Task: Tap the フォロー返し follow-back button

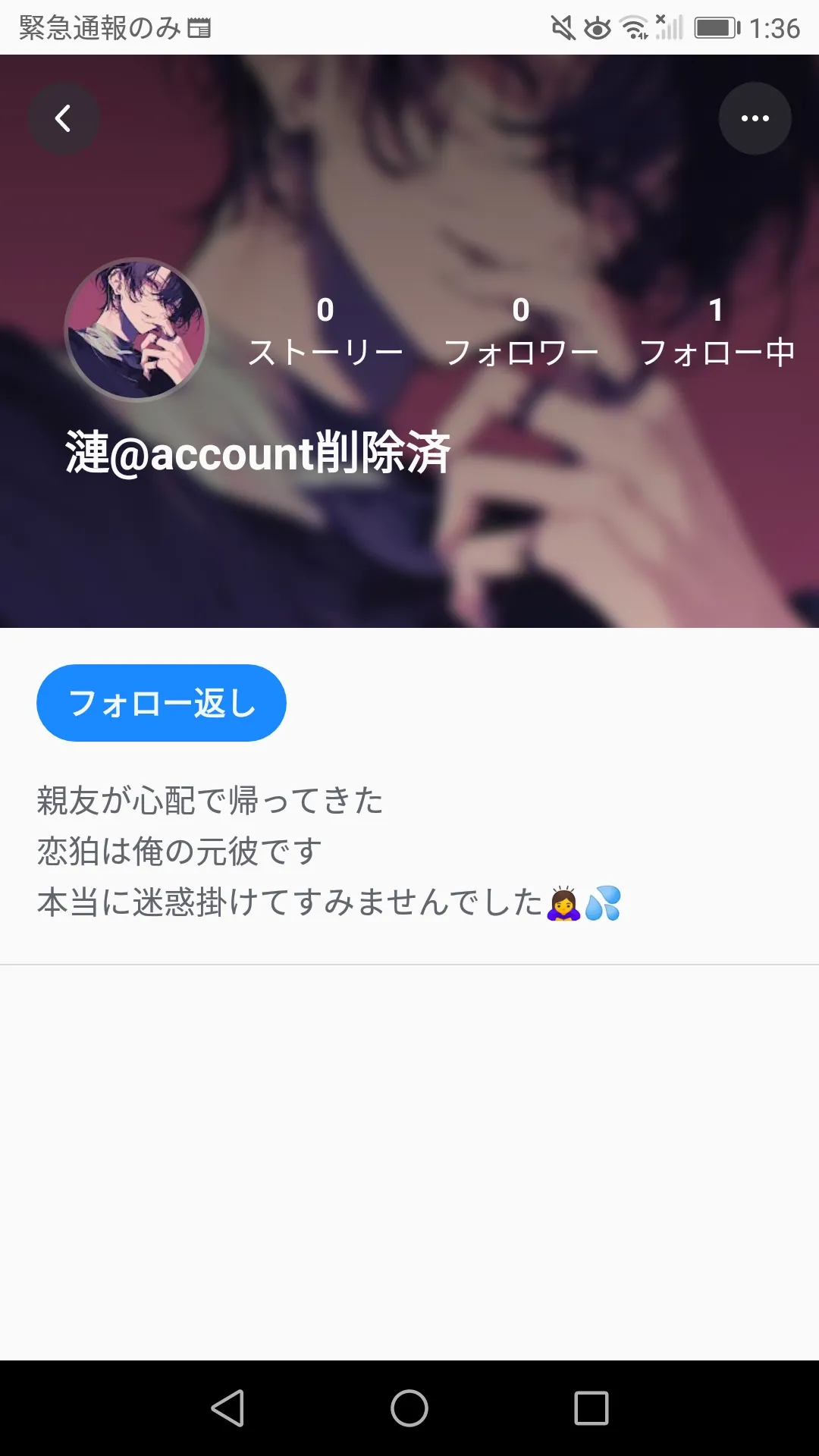Action: tap(162, 703)
